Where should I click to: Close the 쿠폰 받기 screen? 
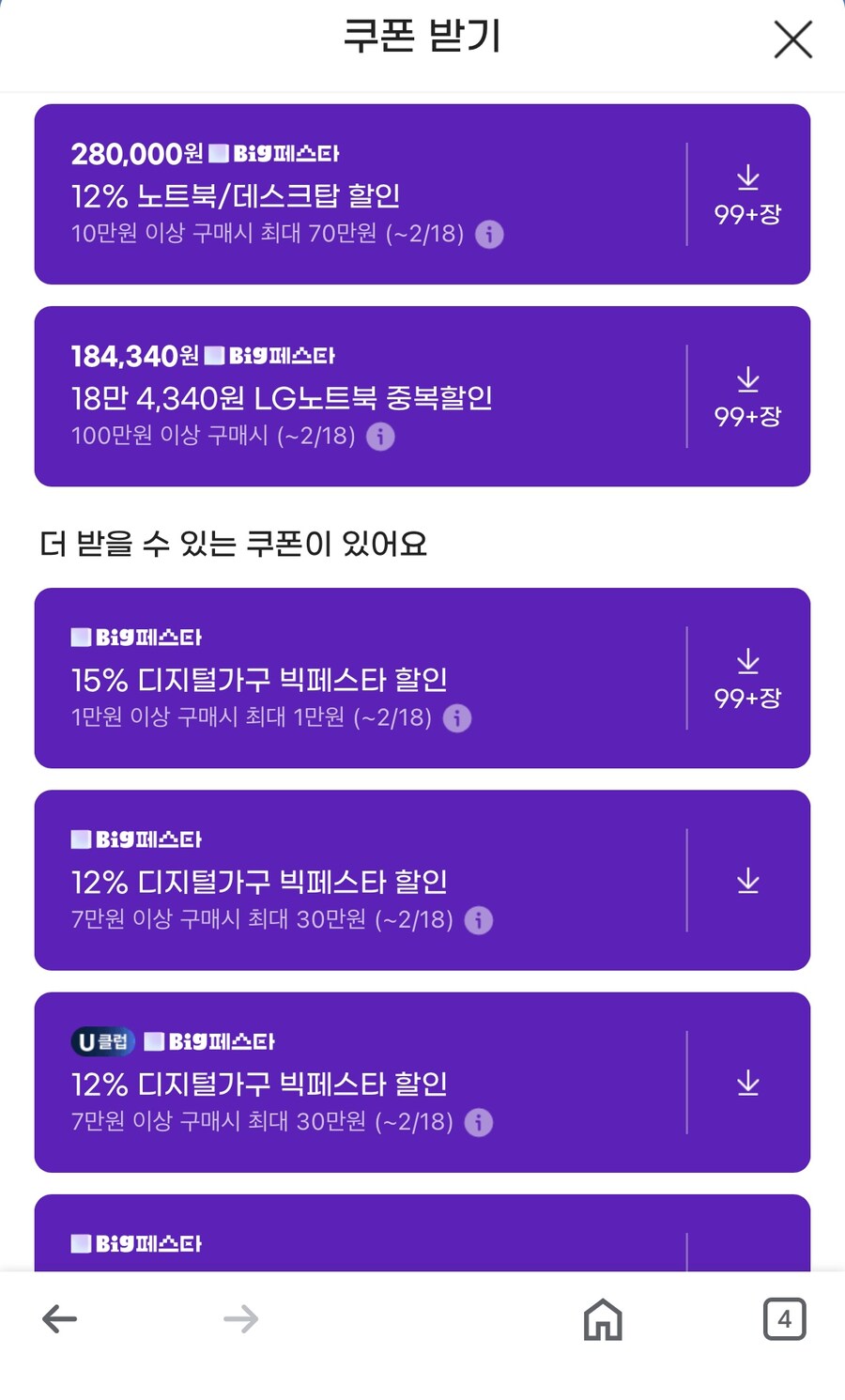[793, 39]
